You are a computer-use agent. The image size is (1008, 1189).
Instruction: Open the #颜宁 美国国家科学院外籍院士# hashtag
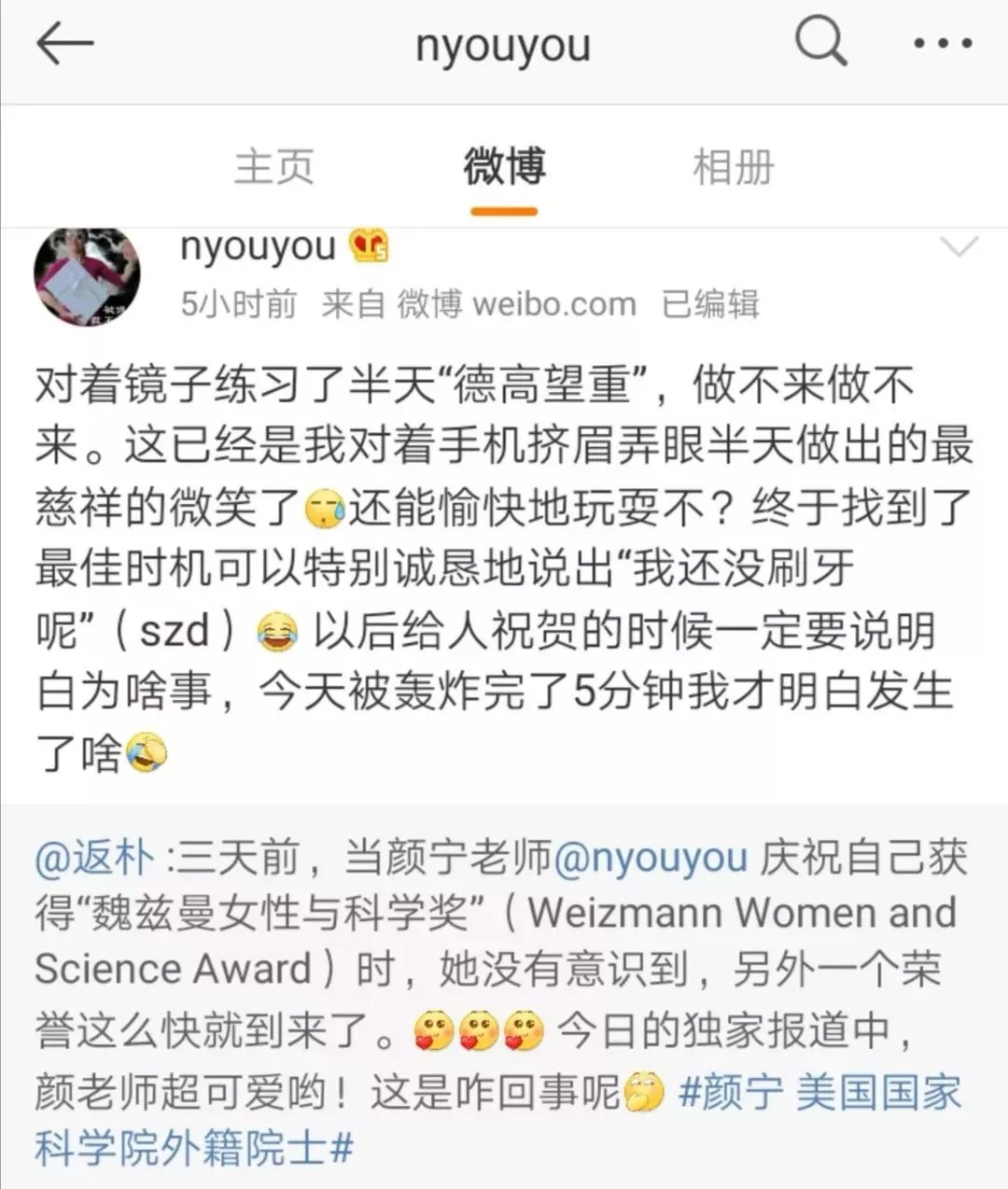pyautogui.click(x=497, y=1120)
